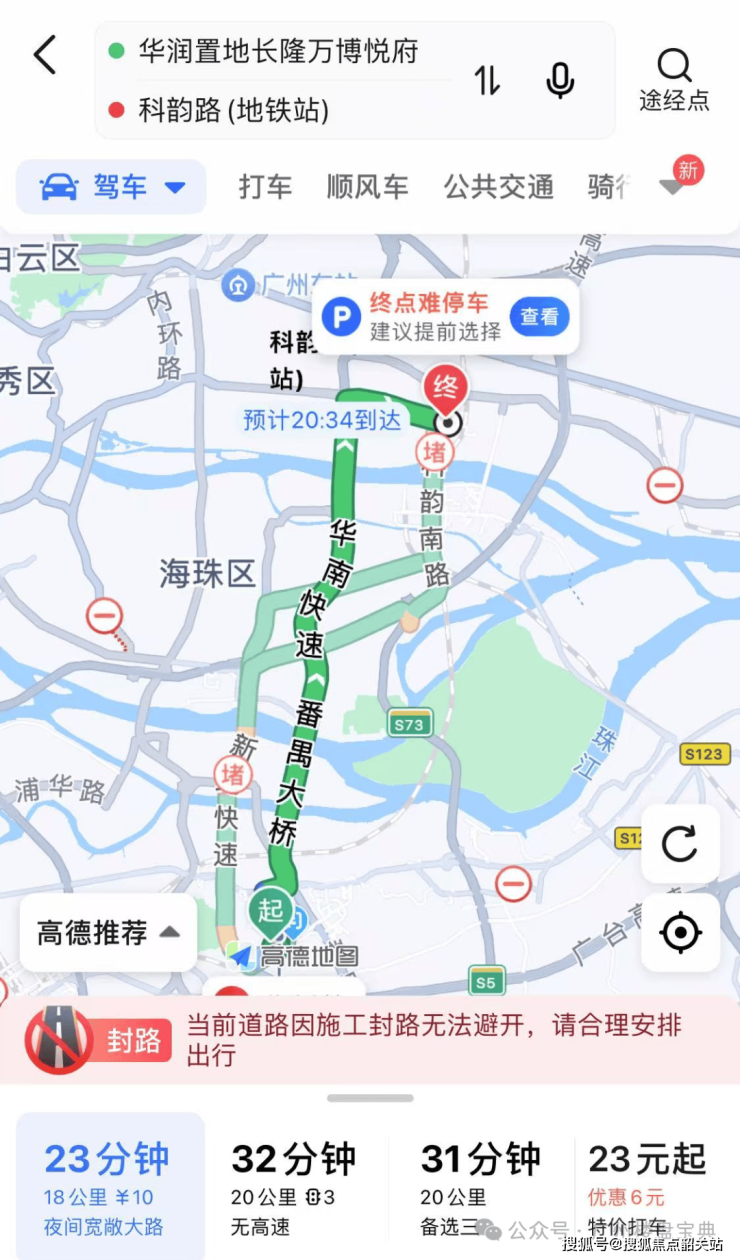This screenshot has height=1260, width=740.
Task: Choose the 23元起 特价打车 option
Action: click(648, 1185)
